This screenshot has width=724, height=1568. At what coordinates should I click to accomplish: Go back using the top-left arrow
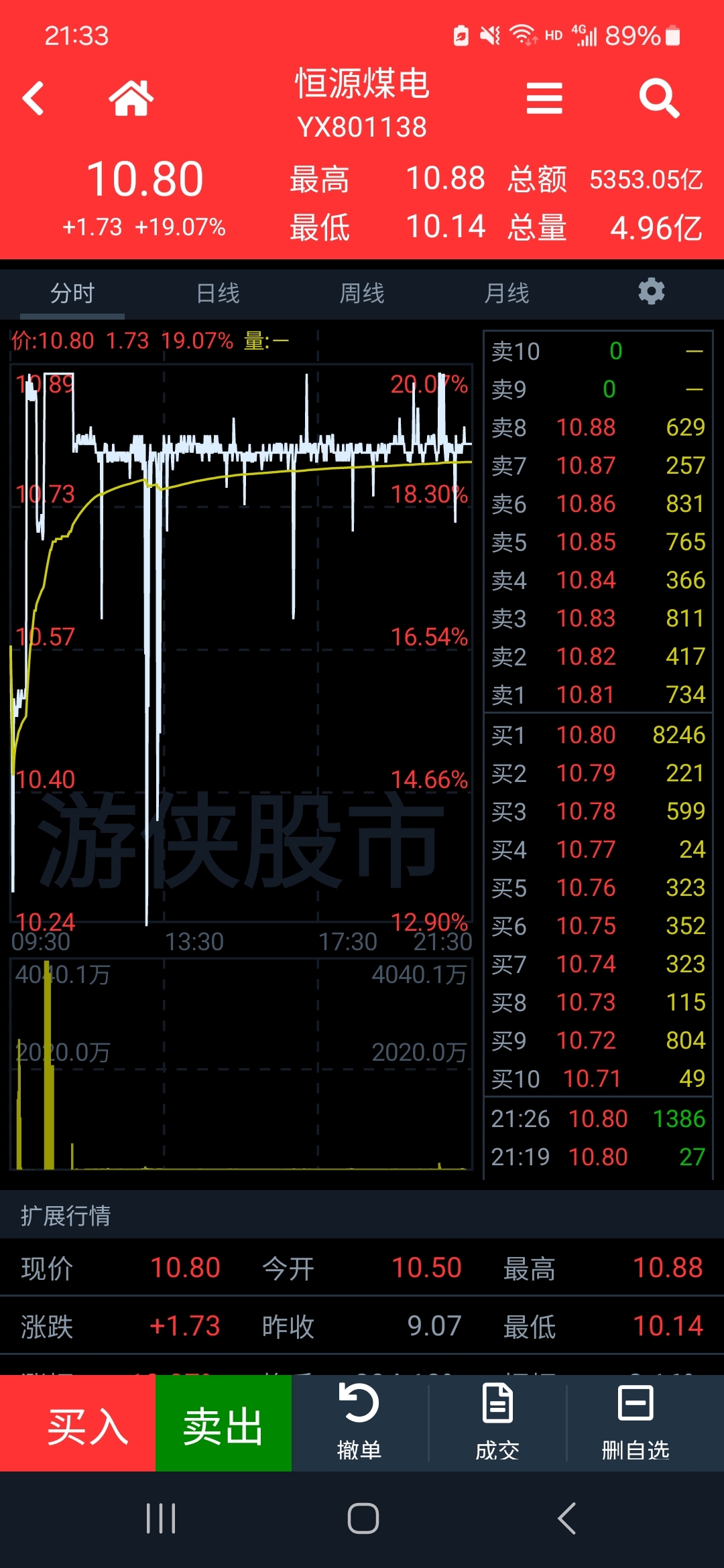(x=34, y=99)
